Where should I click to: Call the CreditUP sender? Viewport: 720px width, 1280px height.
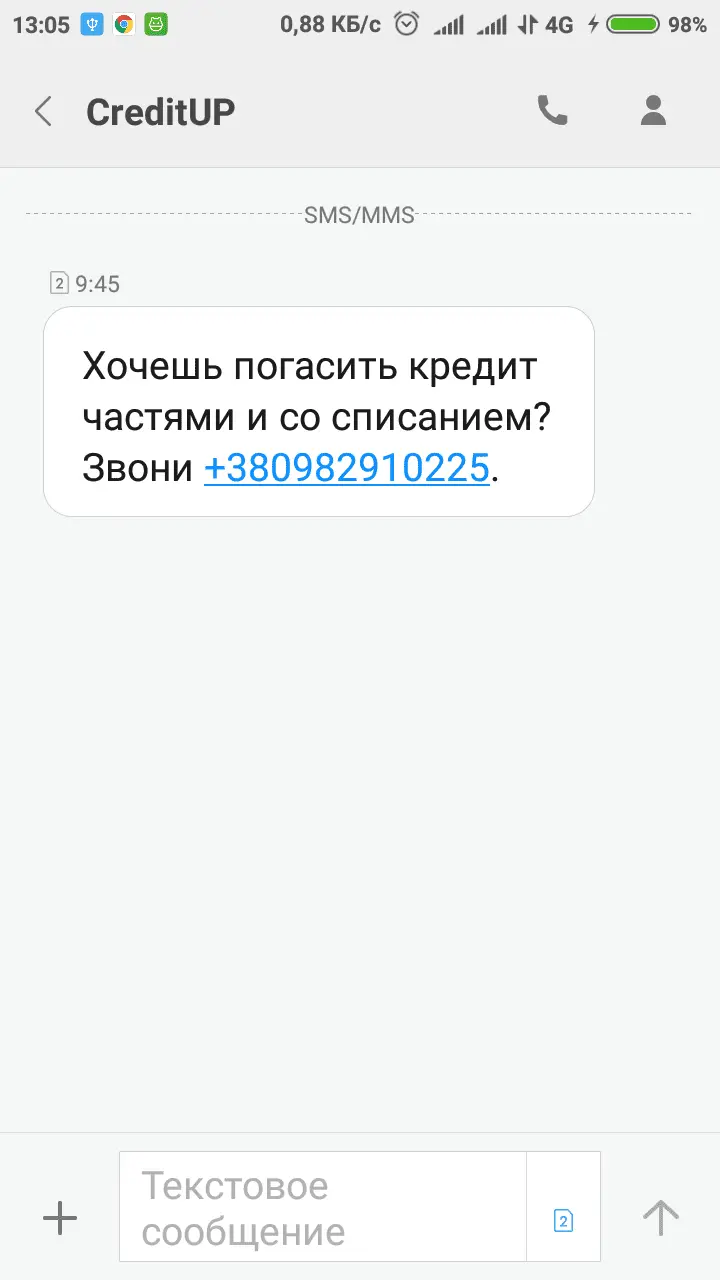point(552,111)
